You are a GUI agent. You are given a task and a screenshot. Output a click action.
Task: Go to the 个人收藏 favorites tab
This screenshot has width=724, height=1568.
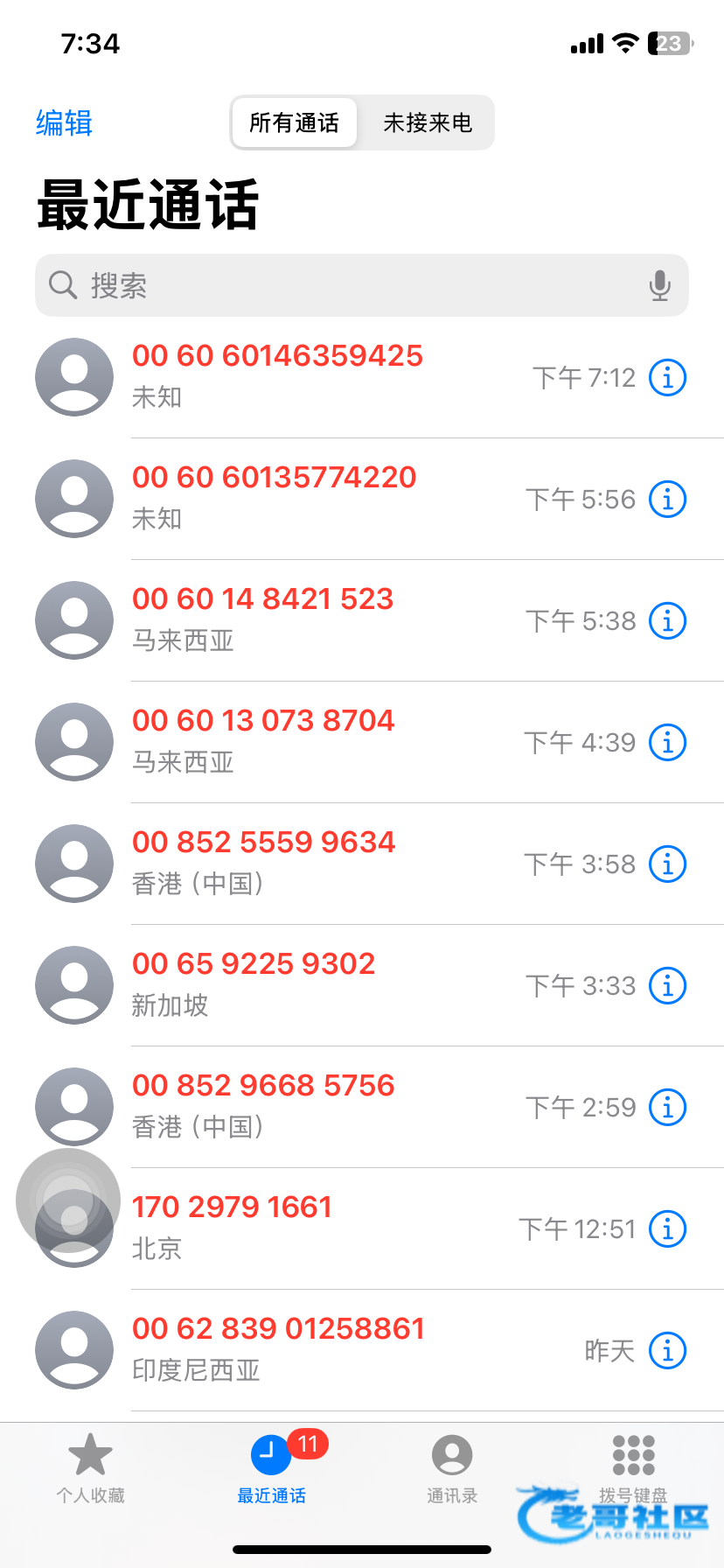tap(90, 1468)
